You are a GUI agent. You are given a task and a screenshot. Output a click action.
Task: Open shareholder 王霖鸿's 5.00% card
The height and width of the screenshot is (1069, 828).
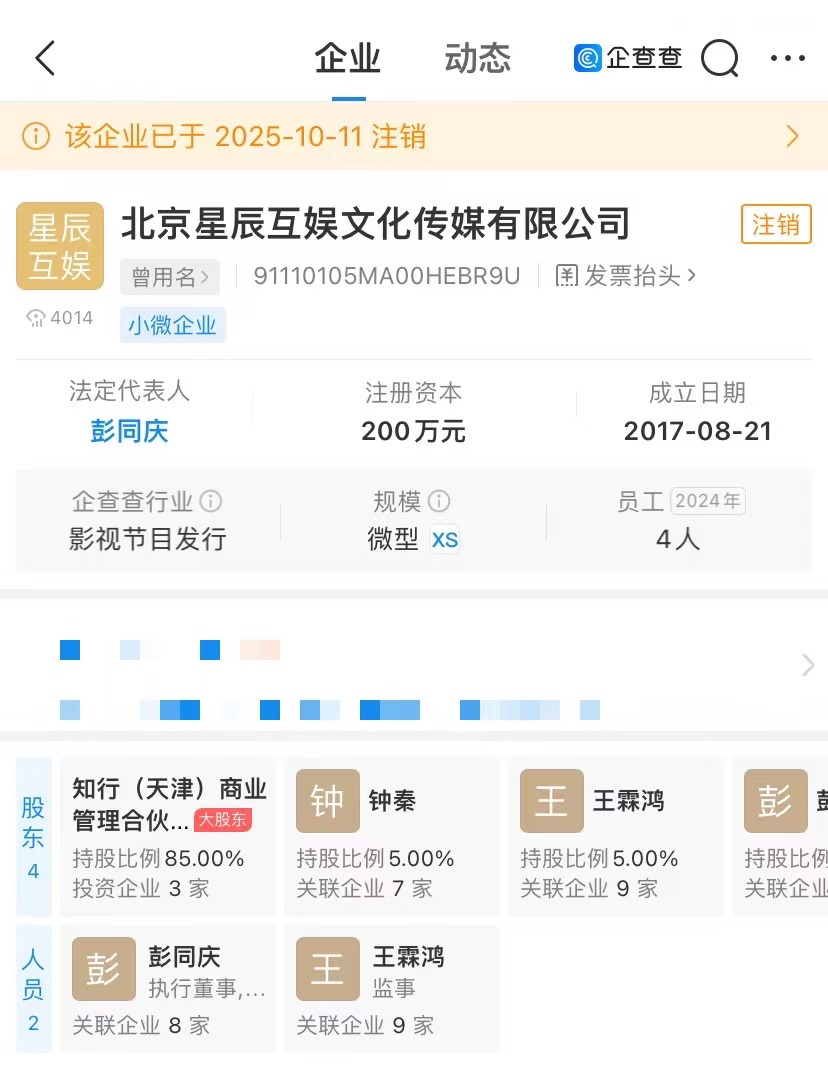point(615,836)
